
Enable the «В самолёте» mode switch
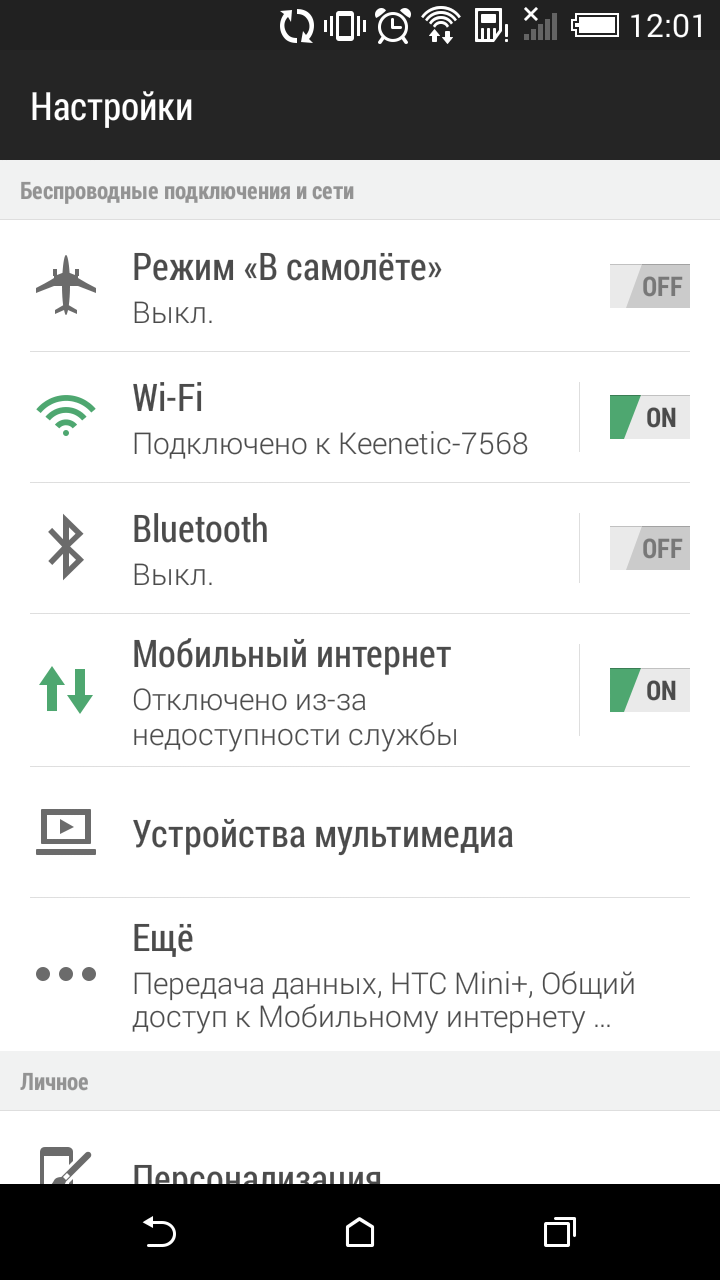[649, 287]
